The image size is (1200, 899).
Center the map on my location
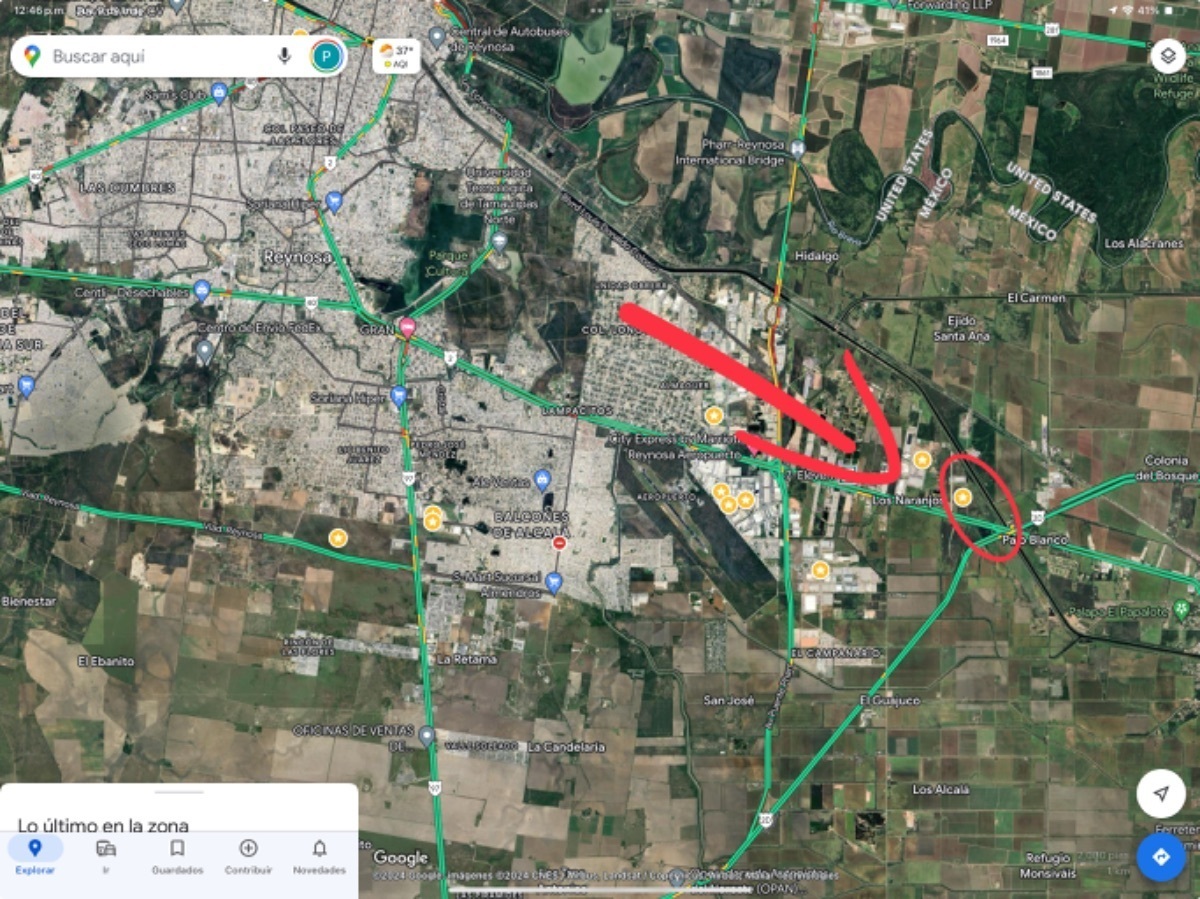[x=1160, y=794]
